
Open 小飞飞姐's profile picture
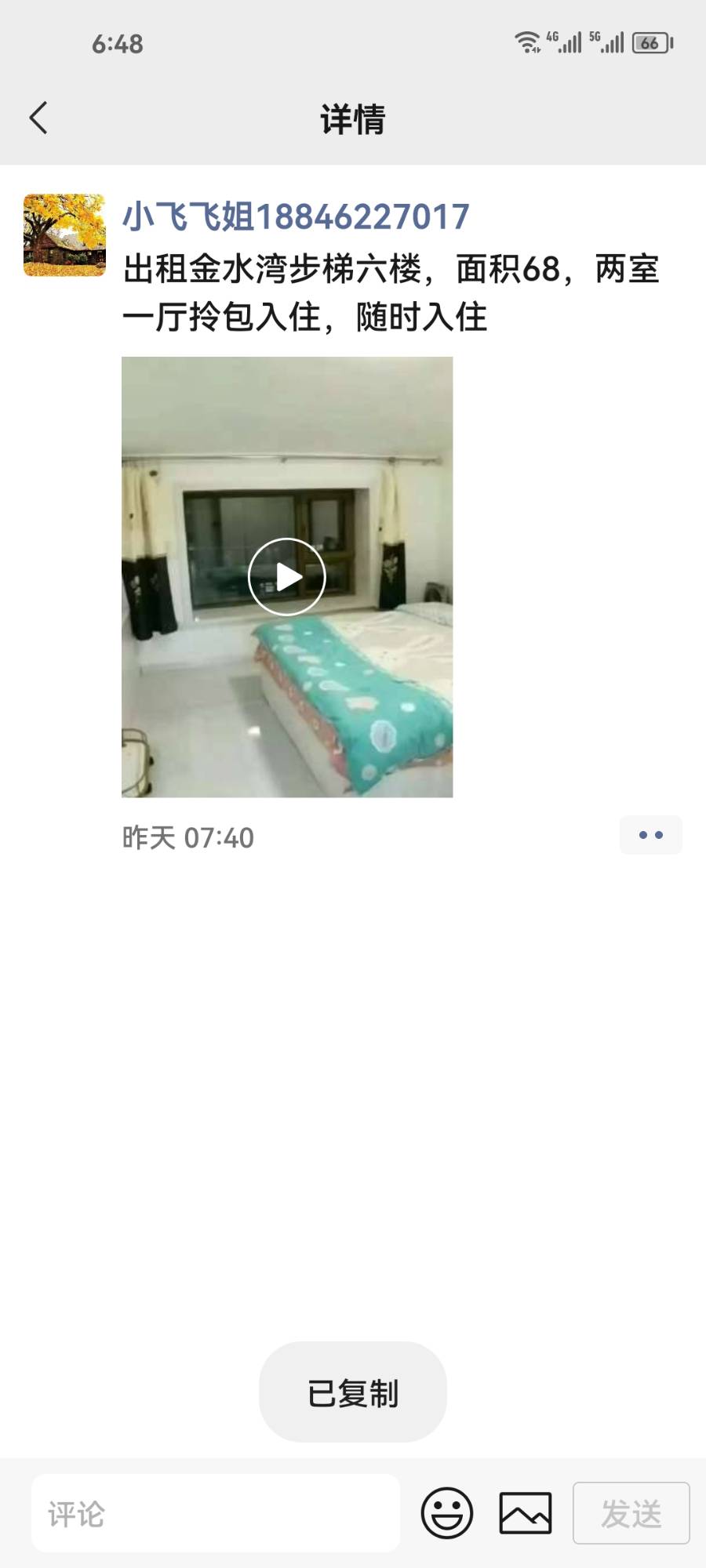[x=64, y=235]
